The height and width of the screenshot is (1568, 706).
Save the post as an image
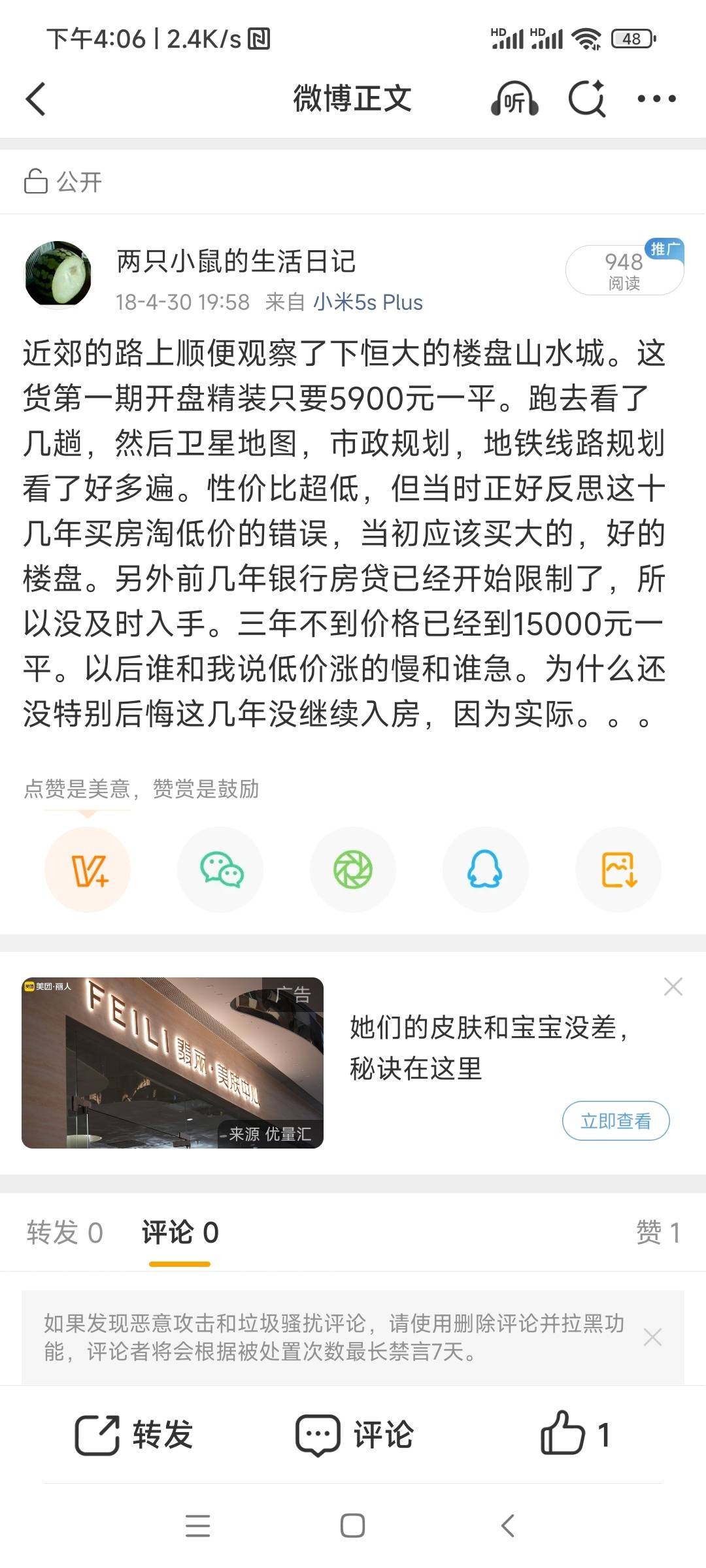pyautogui.click(x=618, y=870)
